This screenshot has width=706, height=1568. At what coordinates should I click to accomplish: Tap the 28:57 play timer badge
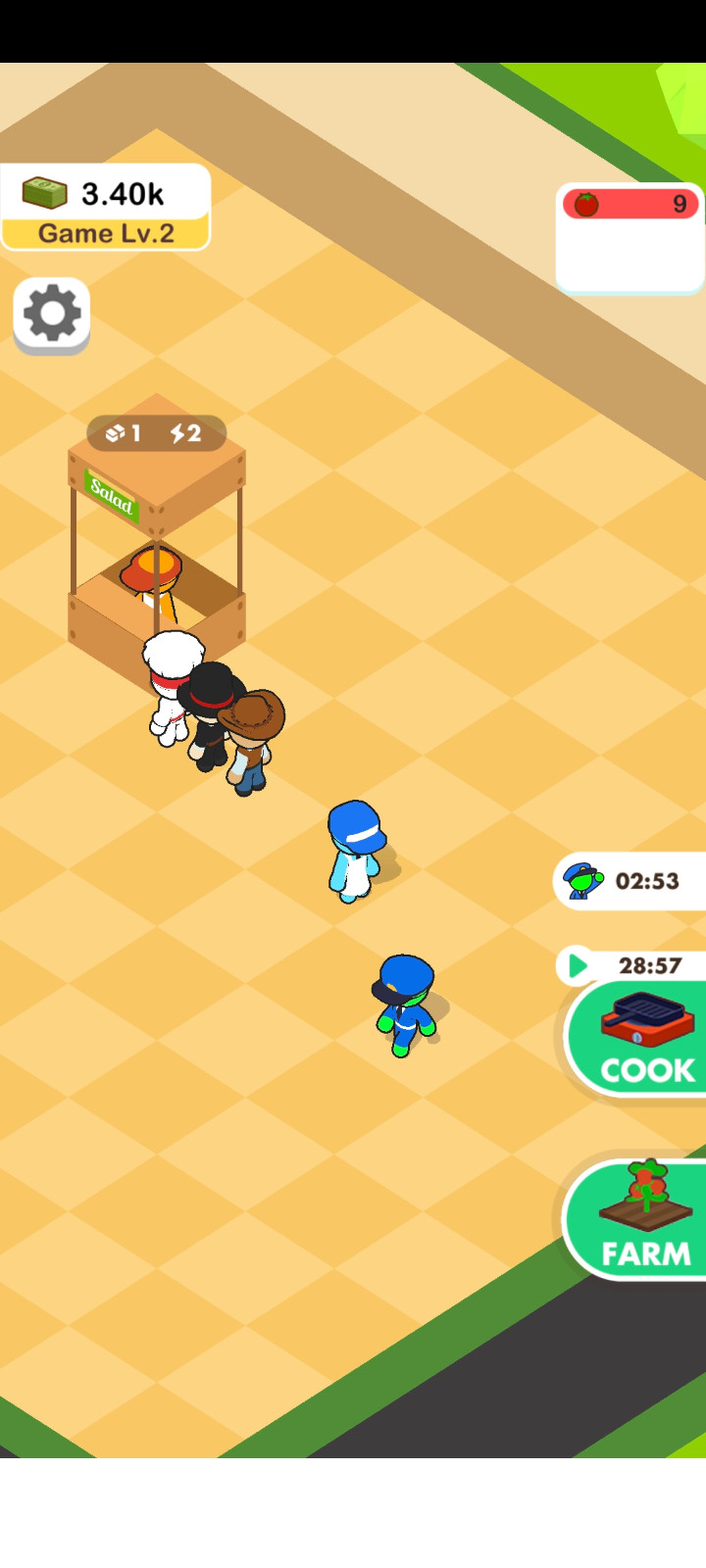tap(632, 965)
